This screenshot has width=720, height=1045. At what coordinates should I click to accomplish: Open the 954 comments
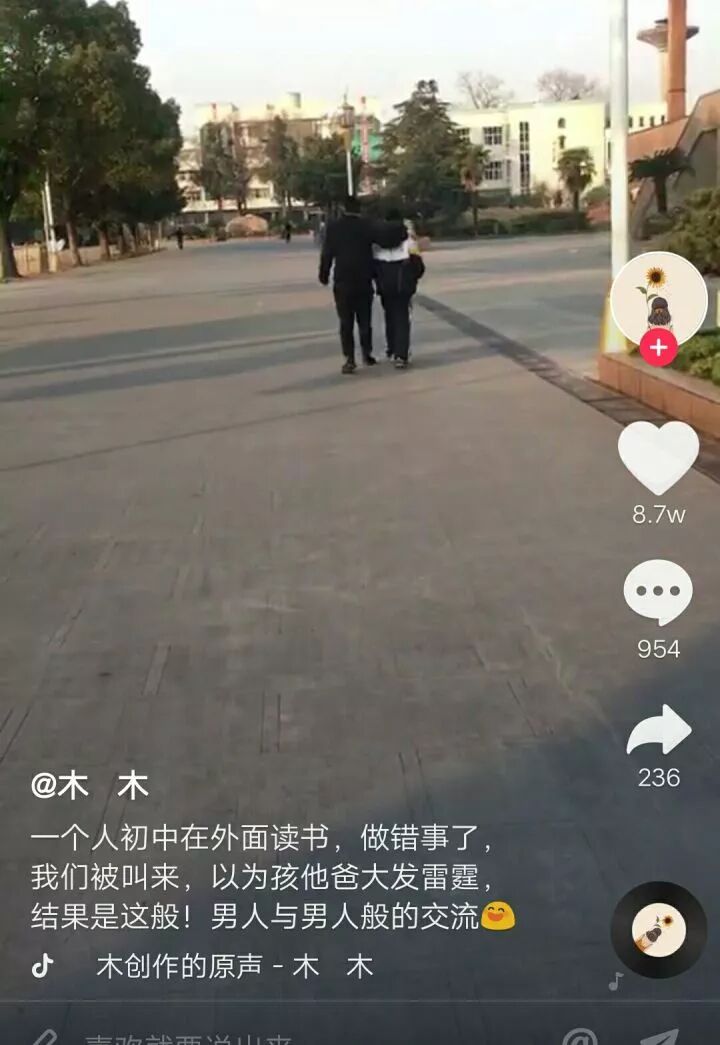658,593
